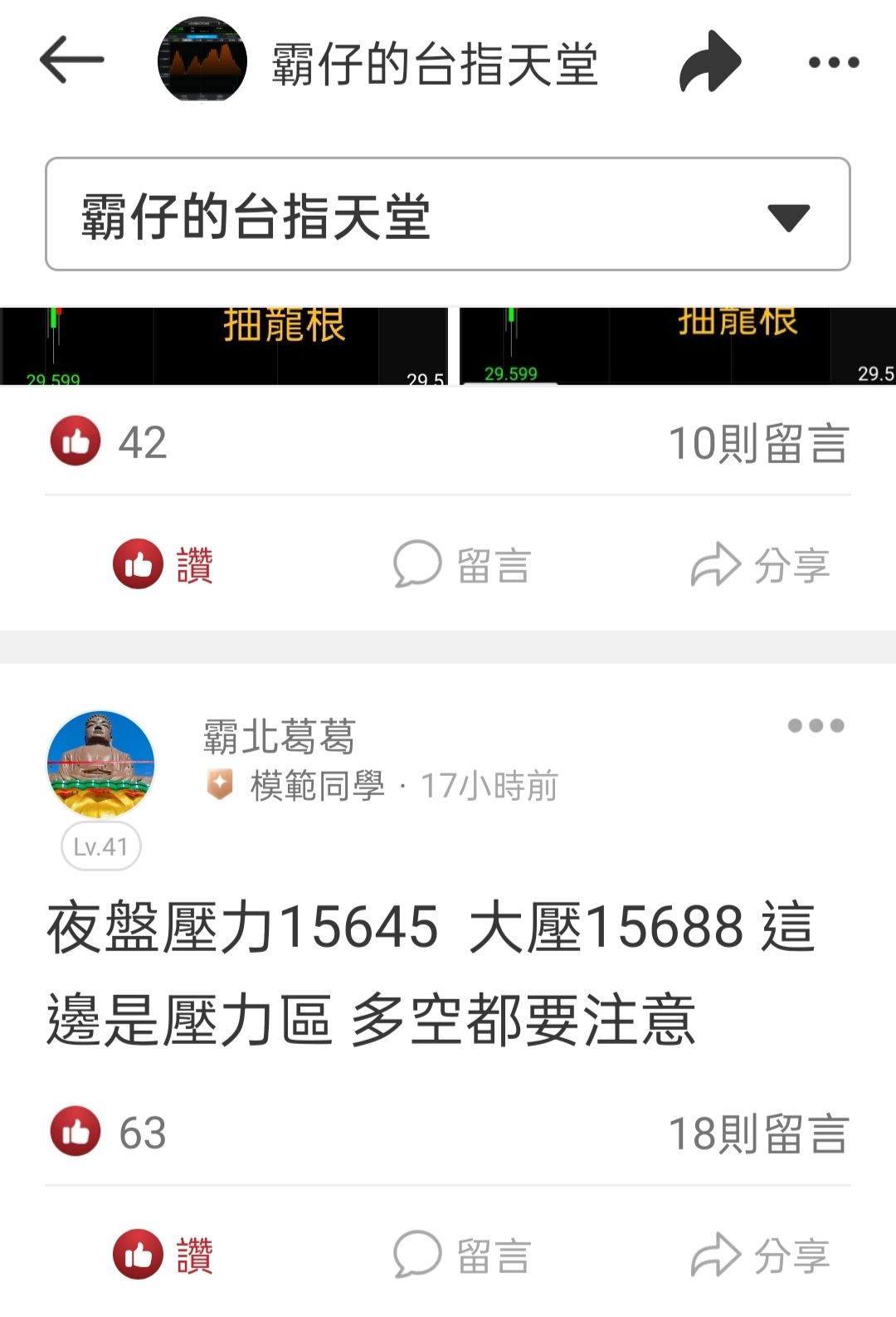The width and height of the screenshot is (896, 1317).
Task: Tap 霸北葛葛's Buddha statue profile picture
Action: tap(101, 763)
